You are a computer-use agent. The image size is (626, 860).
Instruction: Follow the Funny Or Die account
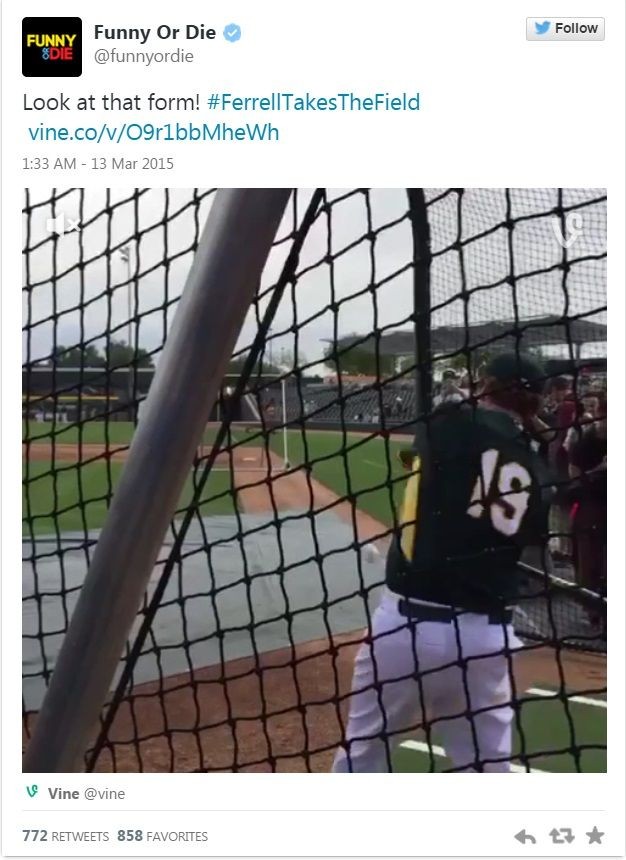point(565,28)
